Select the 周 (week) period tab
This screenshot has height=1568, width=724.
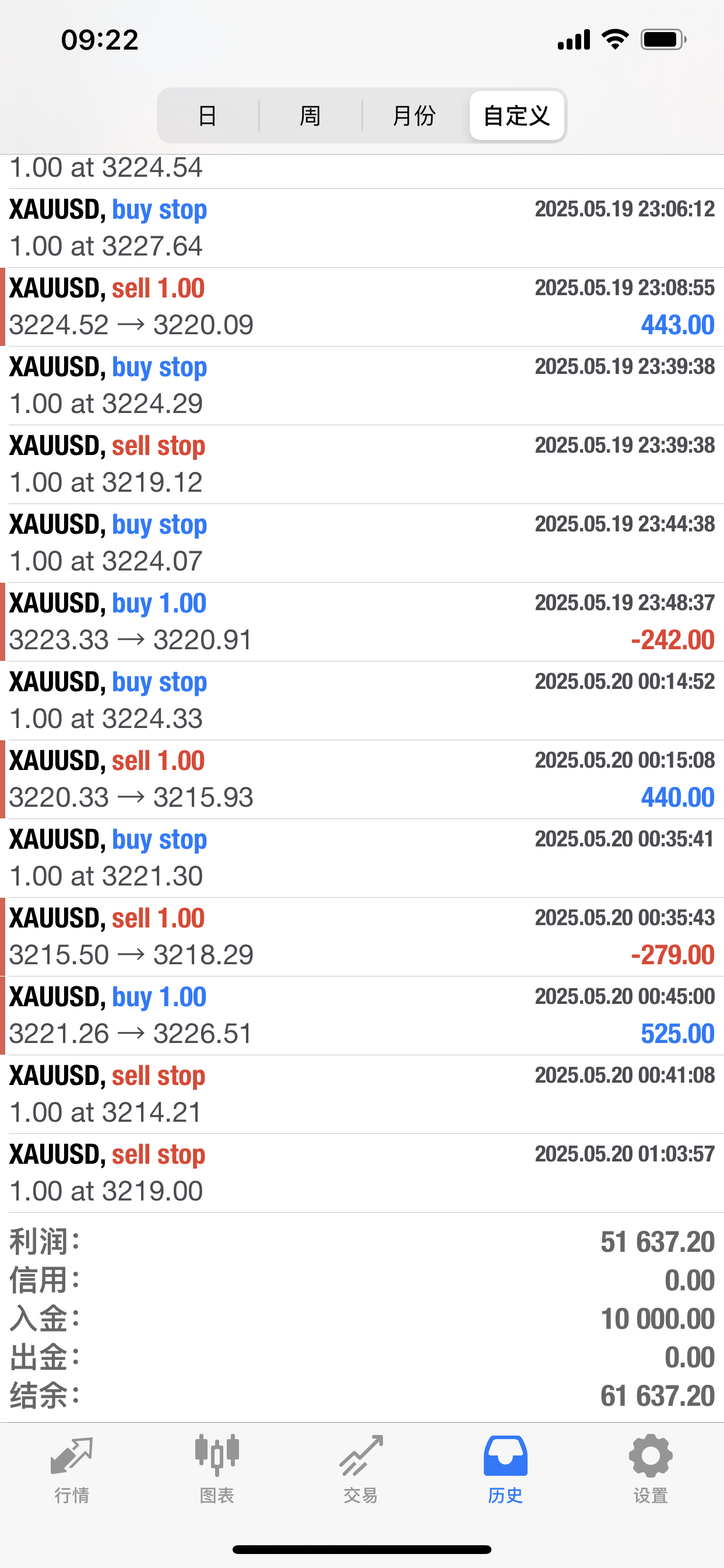(x=310, y=116)
